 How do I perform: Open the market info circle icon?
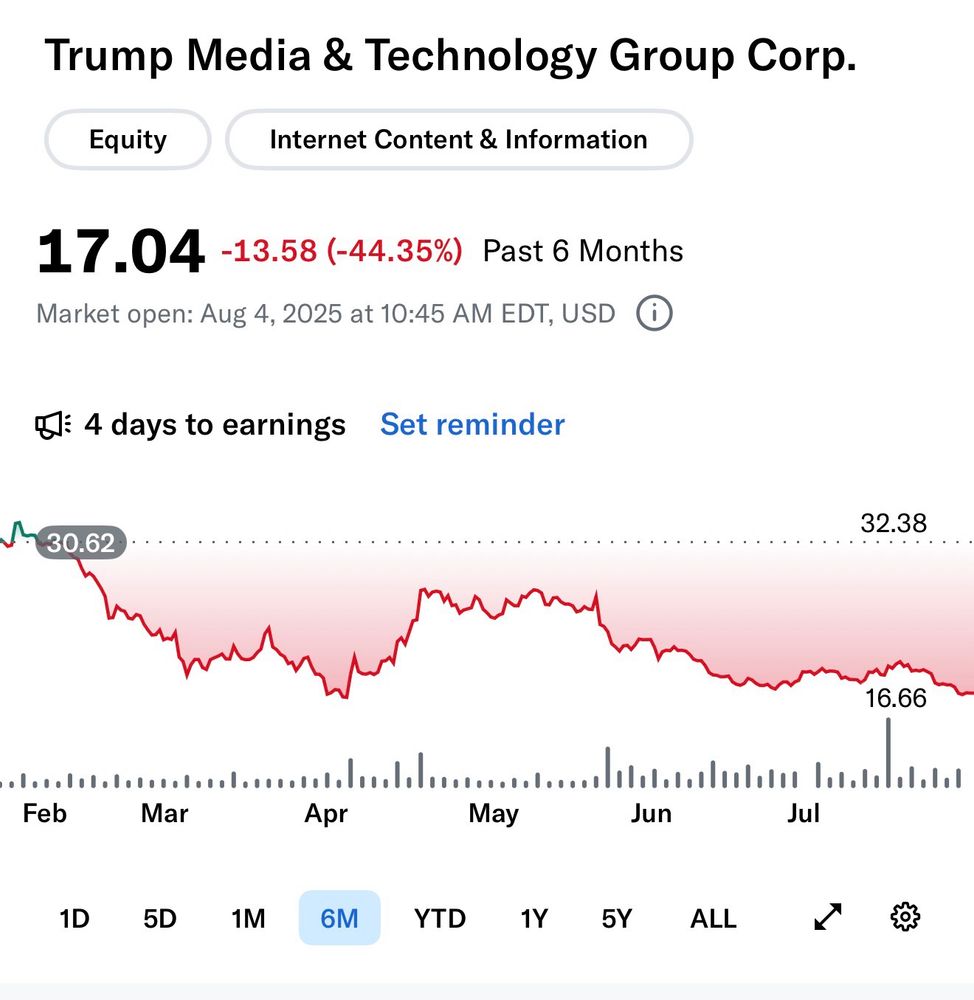click(654, 313)
